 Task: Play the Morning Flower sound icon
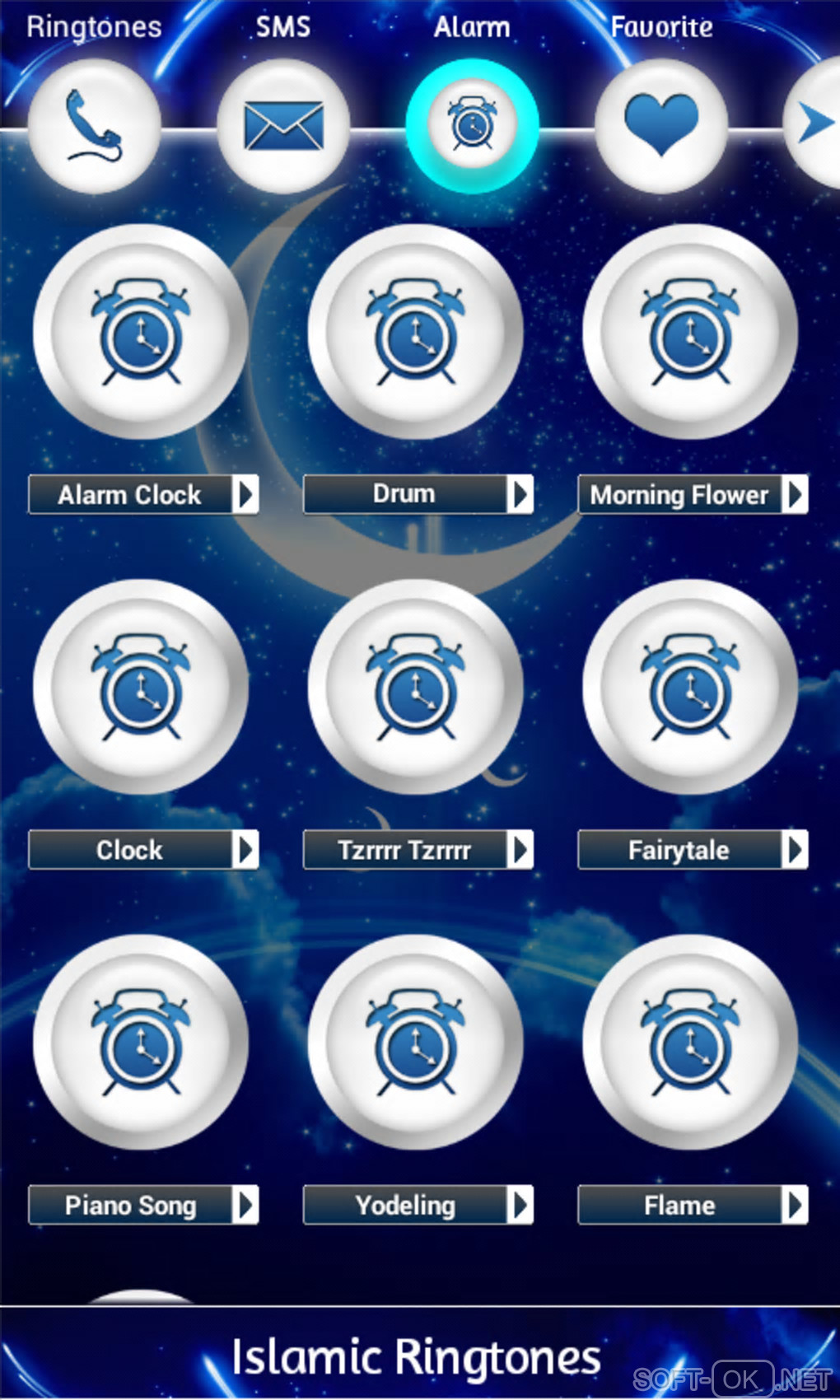tap(690, 331)
